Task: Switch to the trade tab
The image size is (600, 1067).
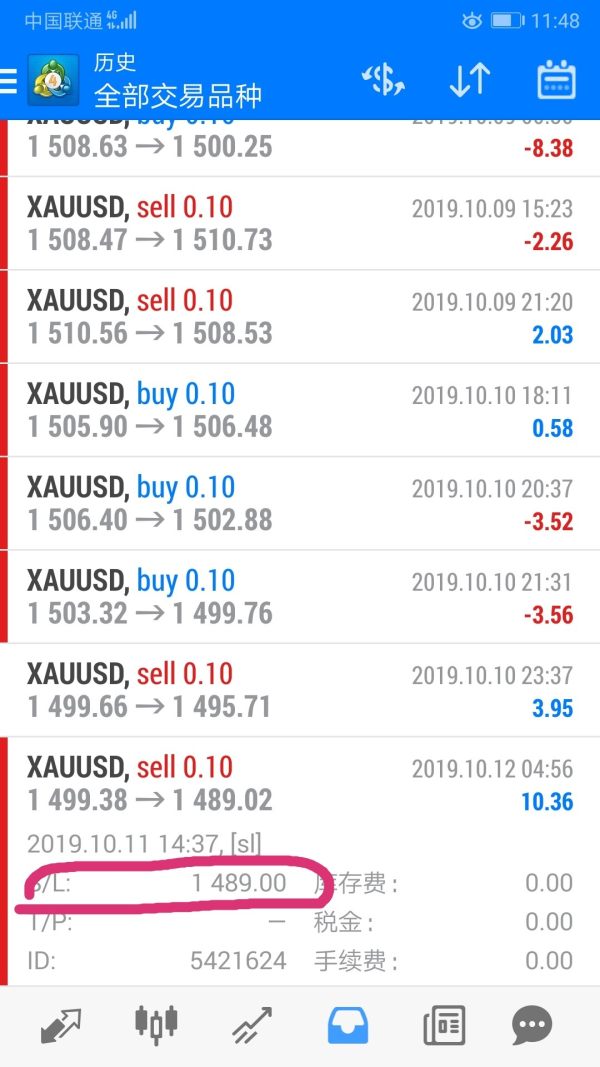Action: [253, 1026]
